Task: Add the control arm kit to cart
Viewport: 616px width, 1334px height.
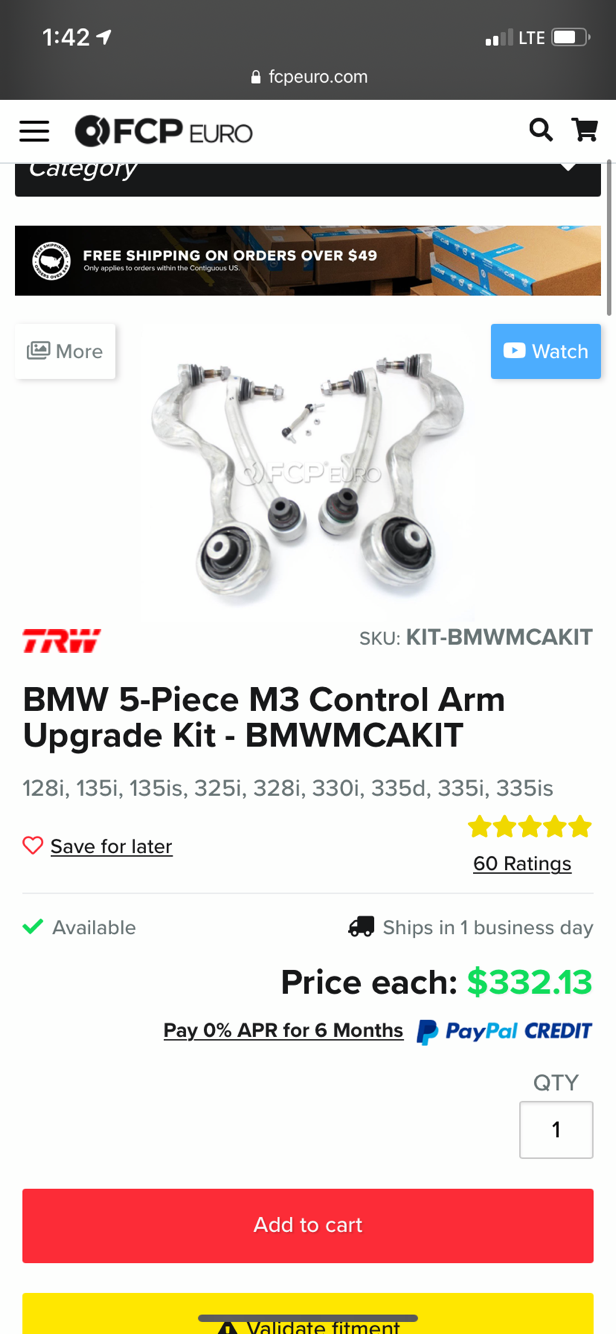Action: click(x=308, y=1225)
